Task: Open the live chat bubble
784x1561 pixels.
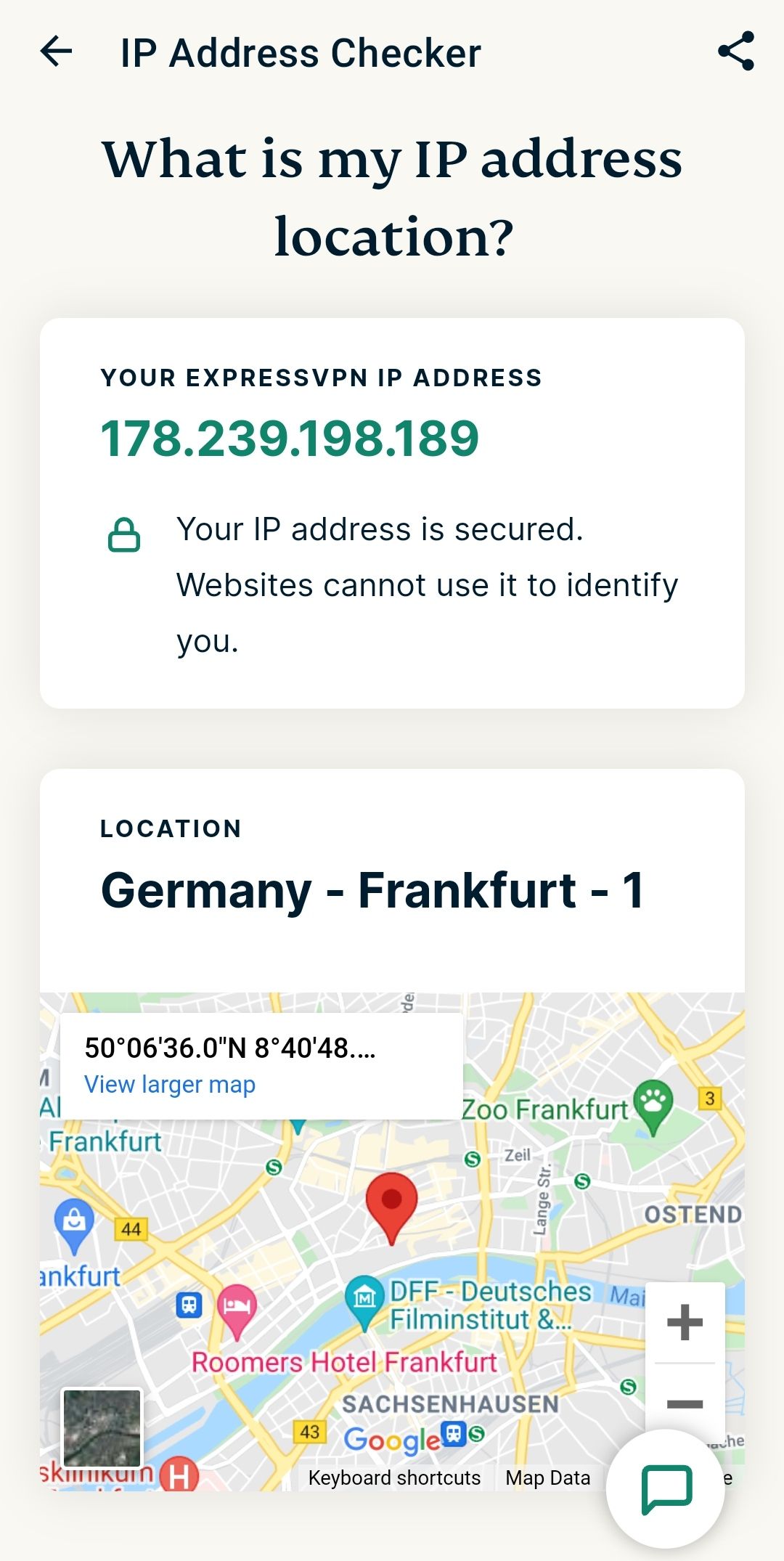Action: (x=666, y=1489)
